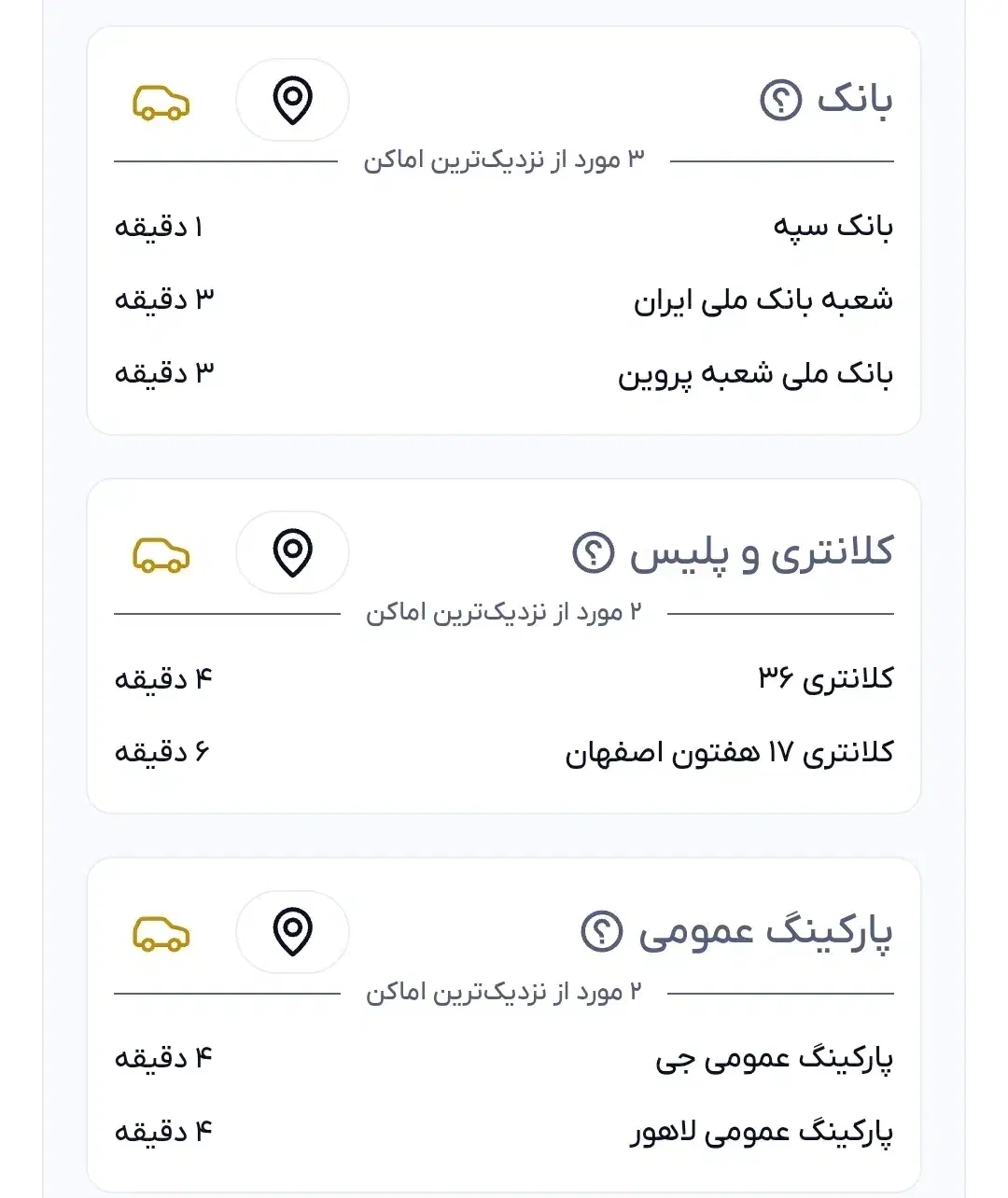
Task: View help for پارکینگ عمومی
Action: pyautogui.click(x=601, y=931)
